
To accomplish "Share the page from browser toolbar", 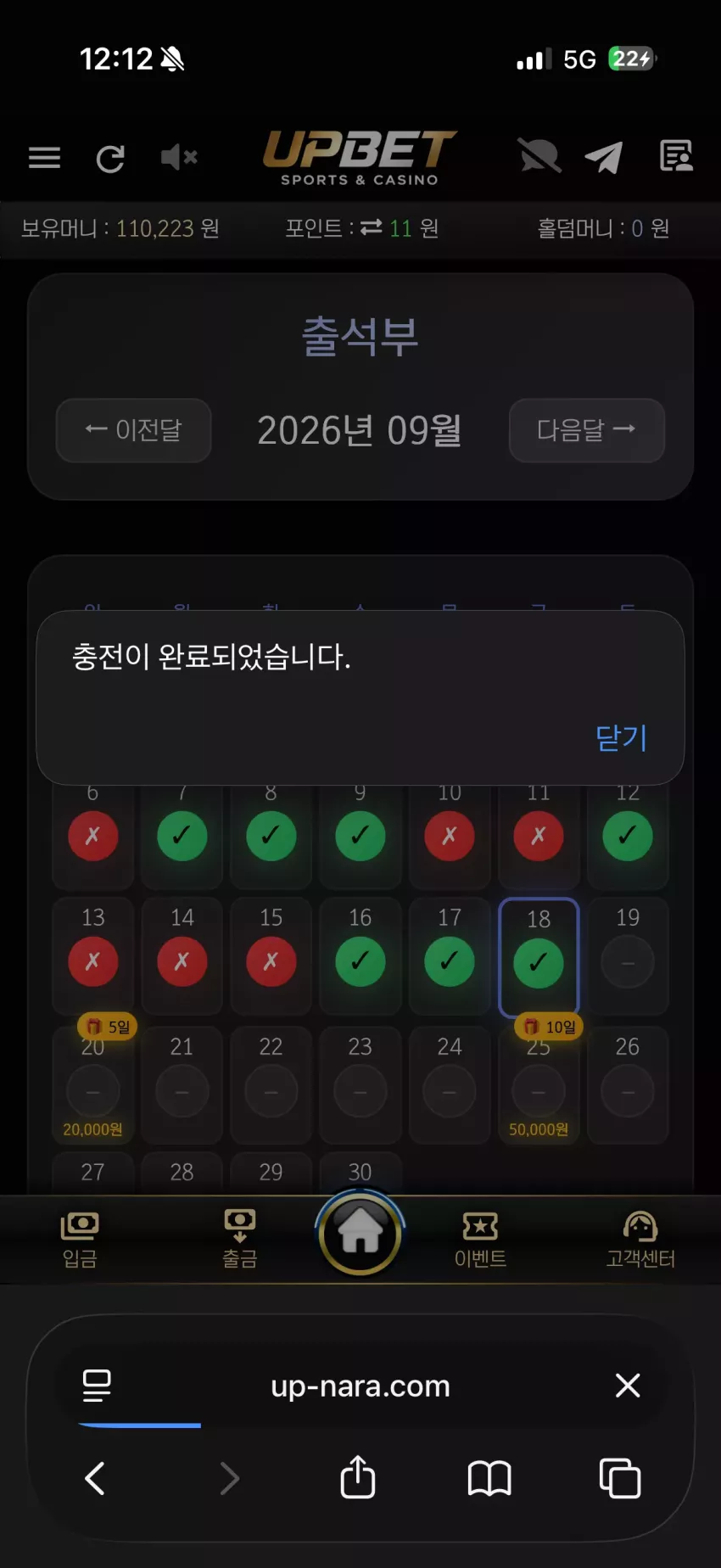I will tap(358, 1476).
